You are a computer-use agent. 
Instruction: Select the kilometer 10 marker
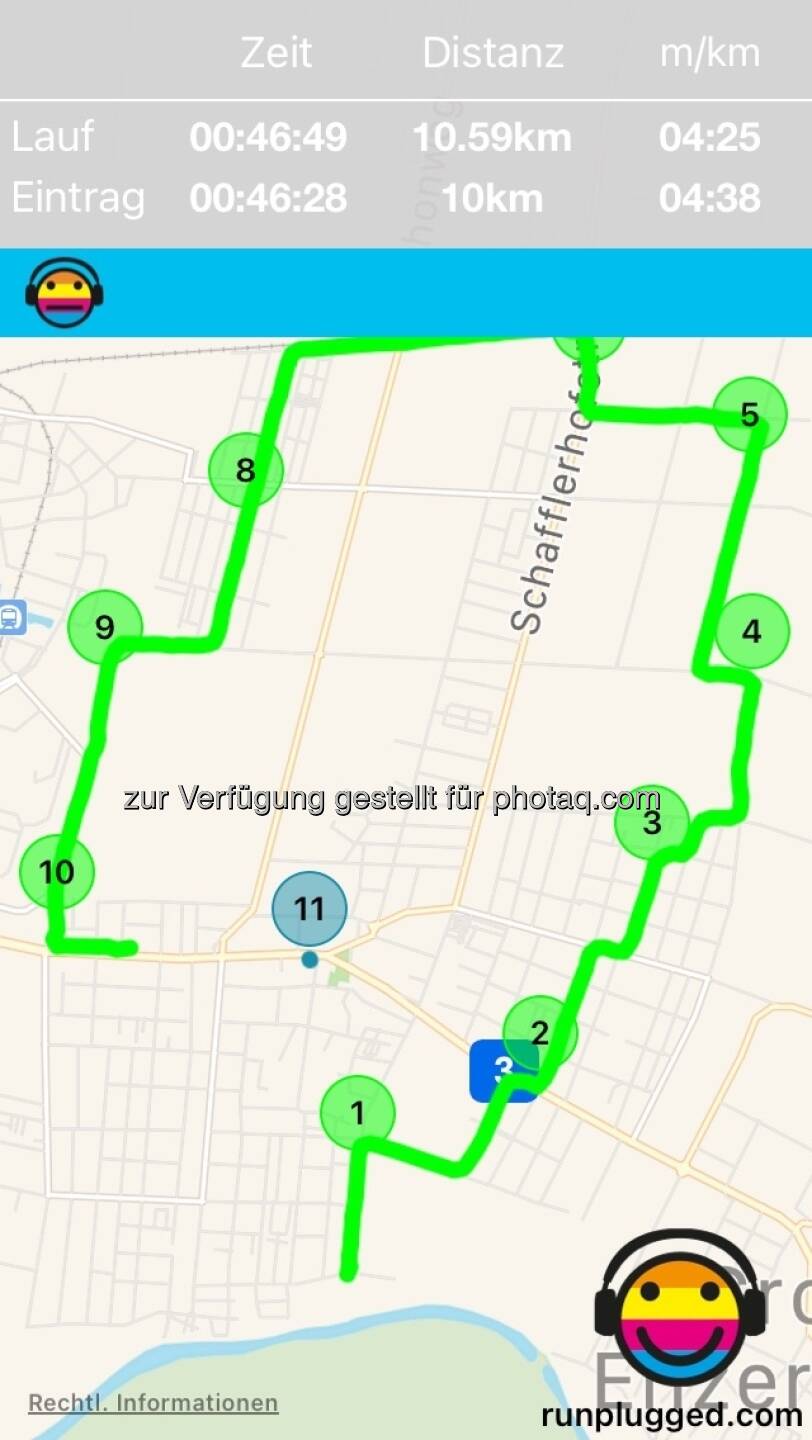[x=57, y=872]
